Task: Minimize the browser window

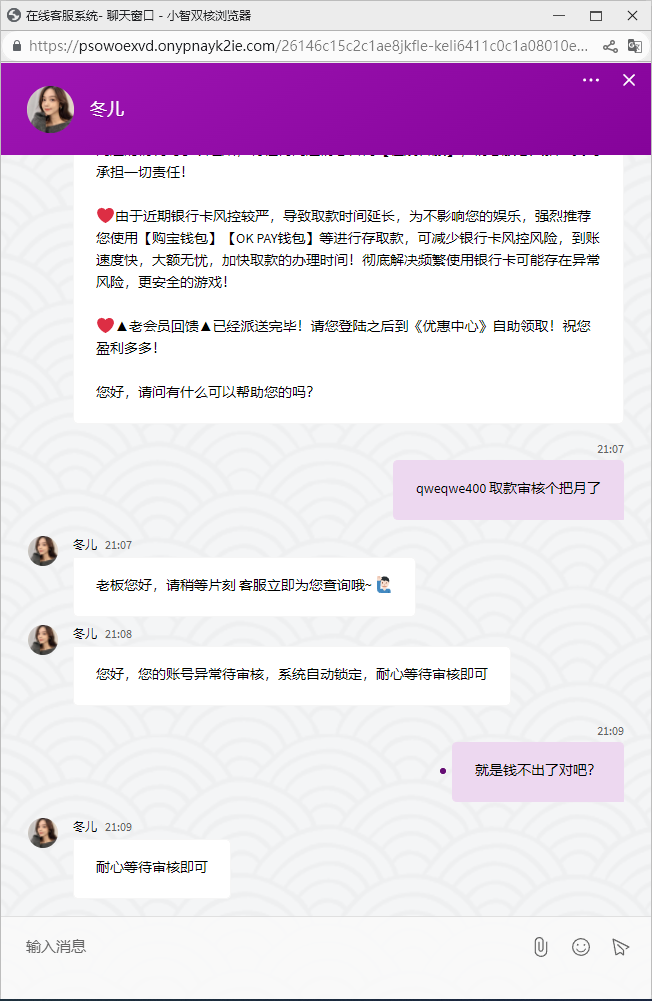Action: click(560, 15)
